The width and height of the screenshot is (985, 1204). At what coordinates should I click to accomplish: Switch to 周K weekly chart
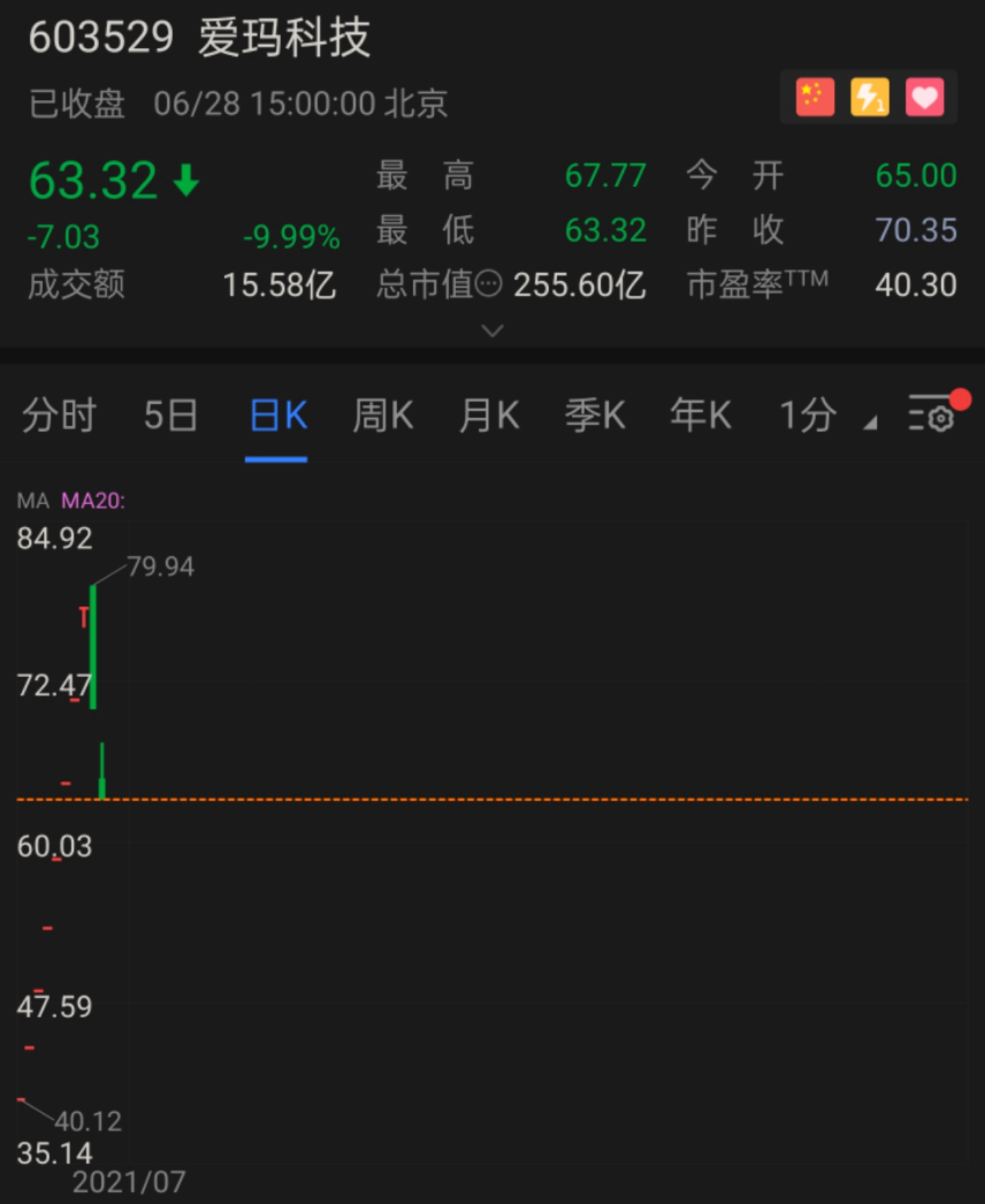383,415
